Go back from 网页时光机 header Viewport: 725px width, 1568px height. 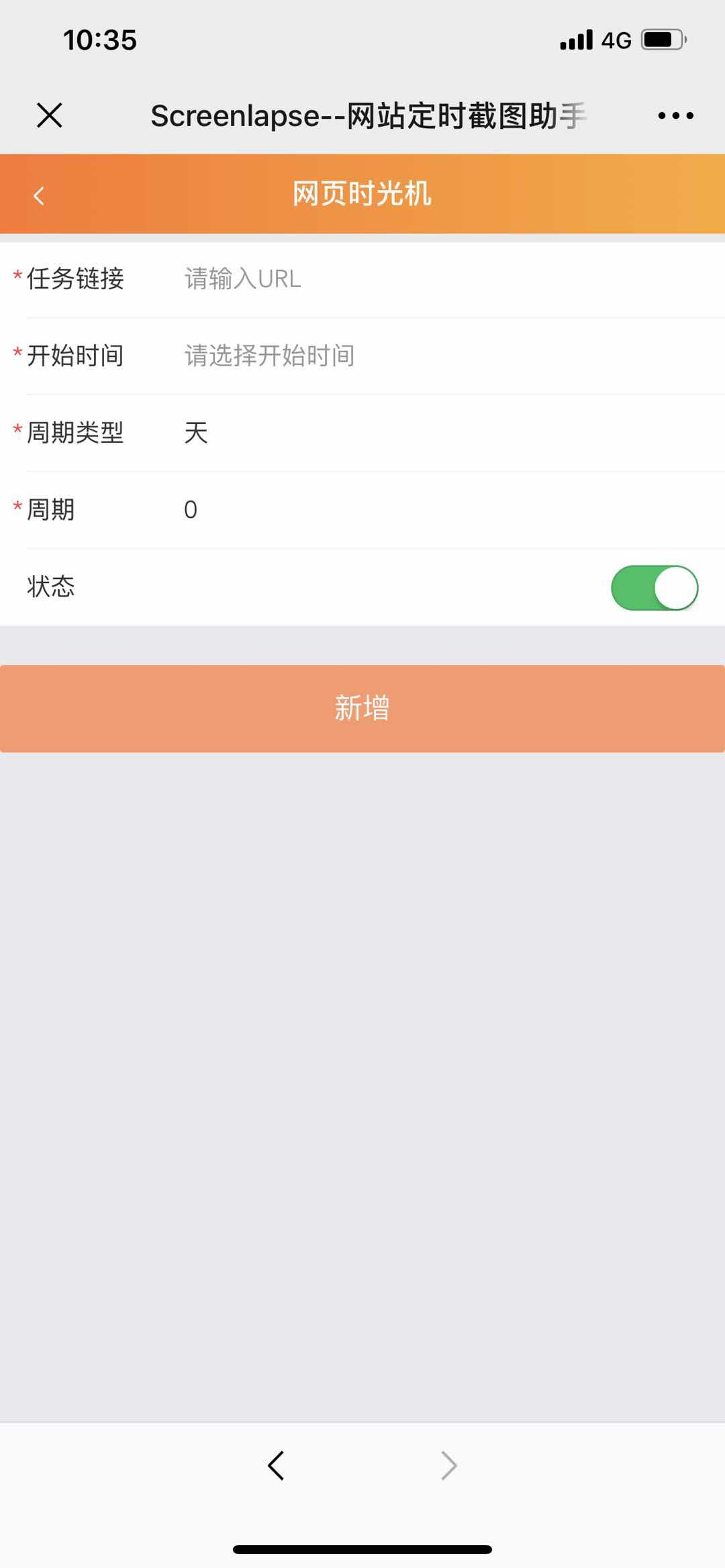click(39, 195)
